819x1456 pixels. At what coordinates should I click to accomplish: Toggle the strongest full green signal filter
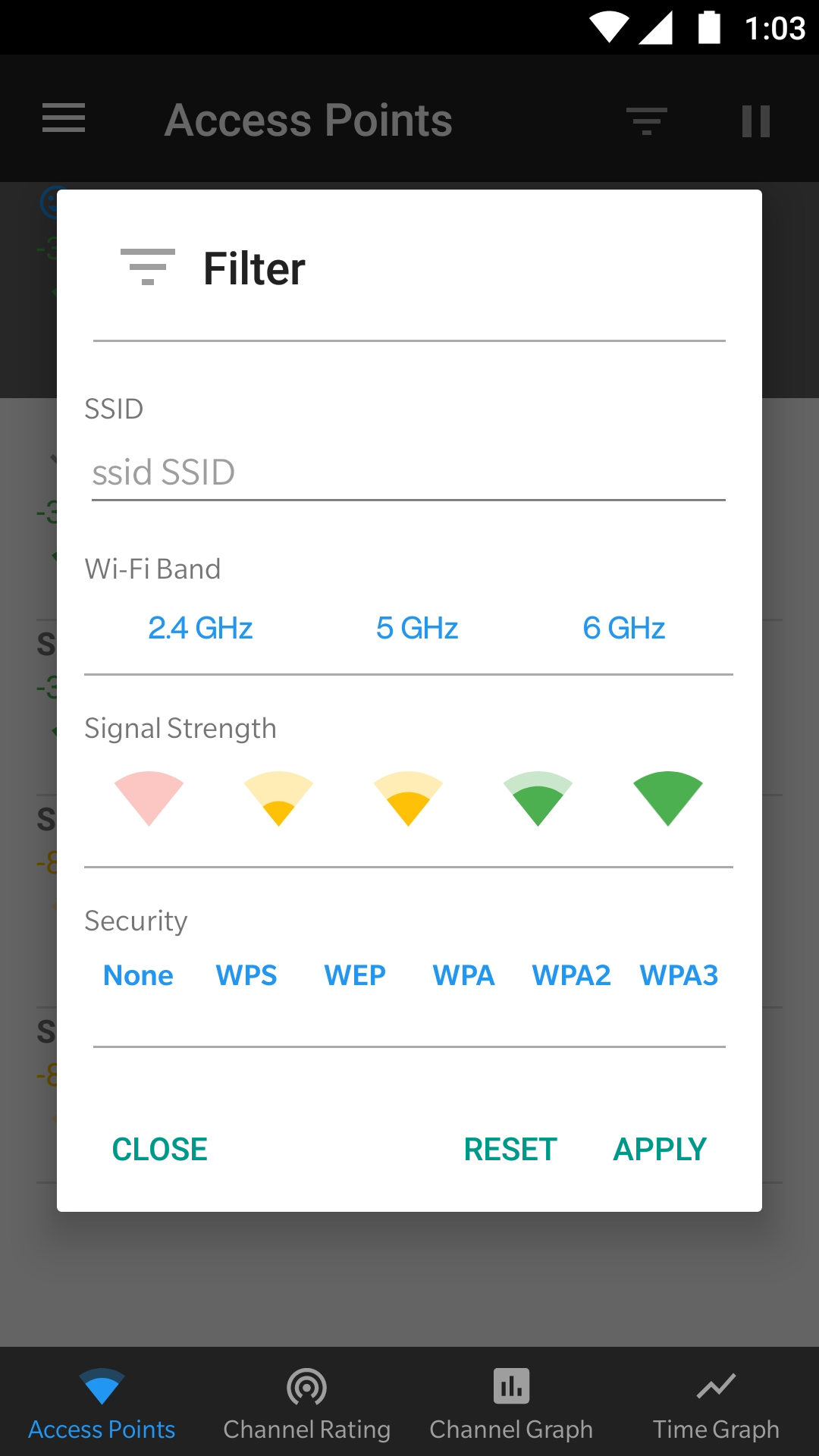[x=667, y=798]
